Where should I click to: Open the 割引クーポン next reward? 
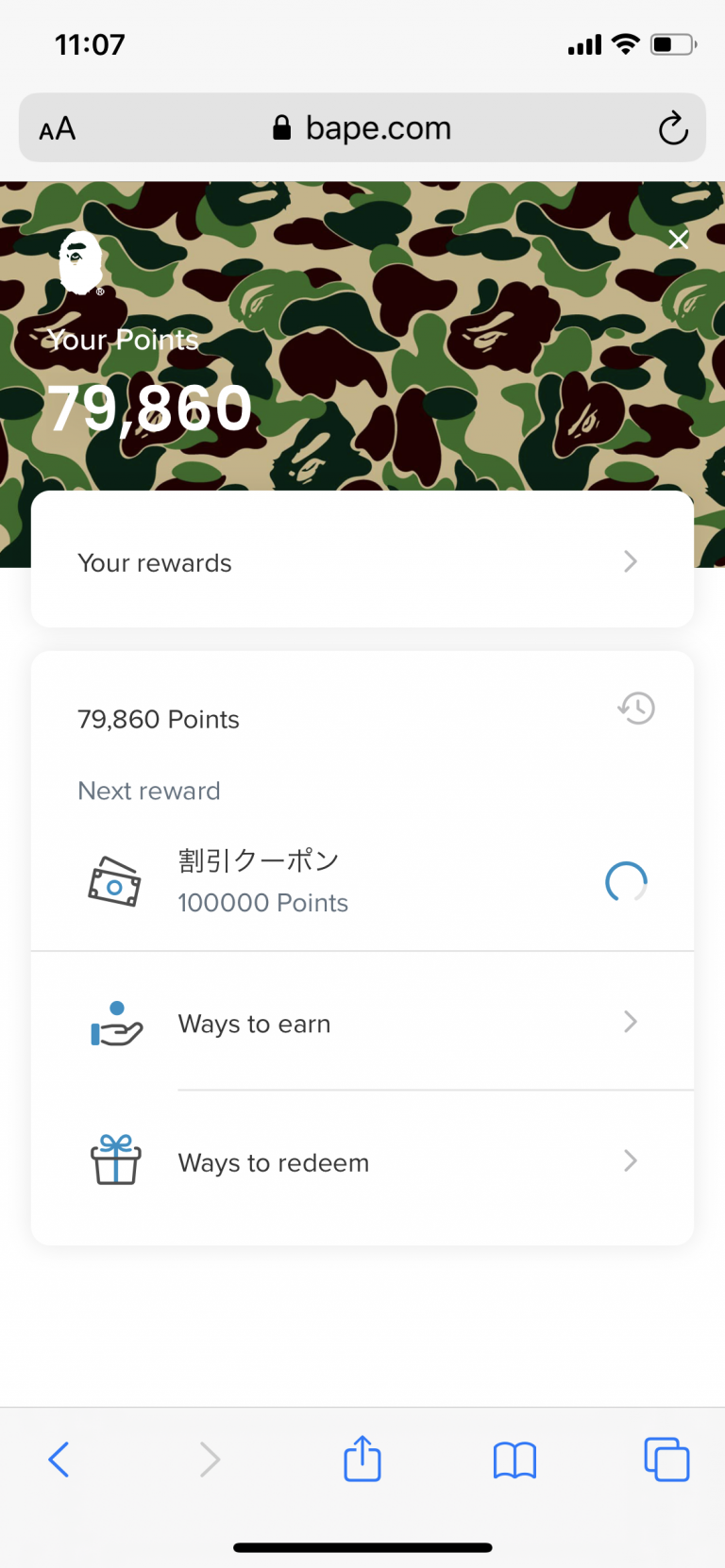(x=362, y=881)
